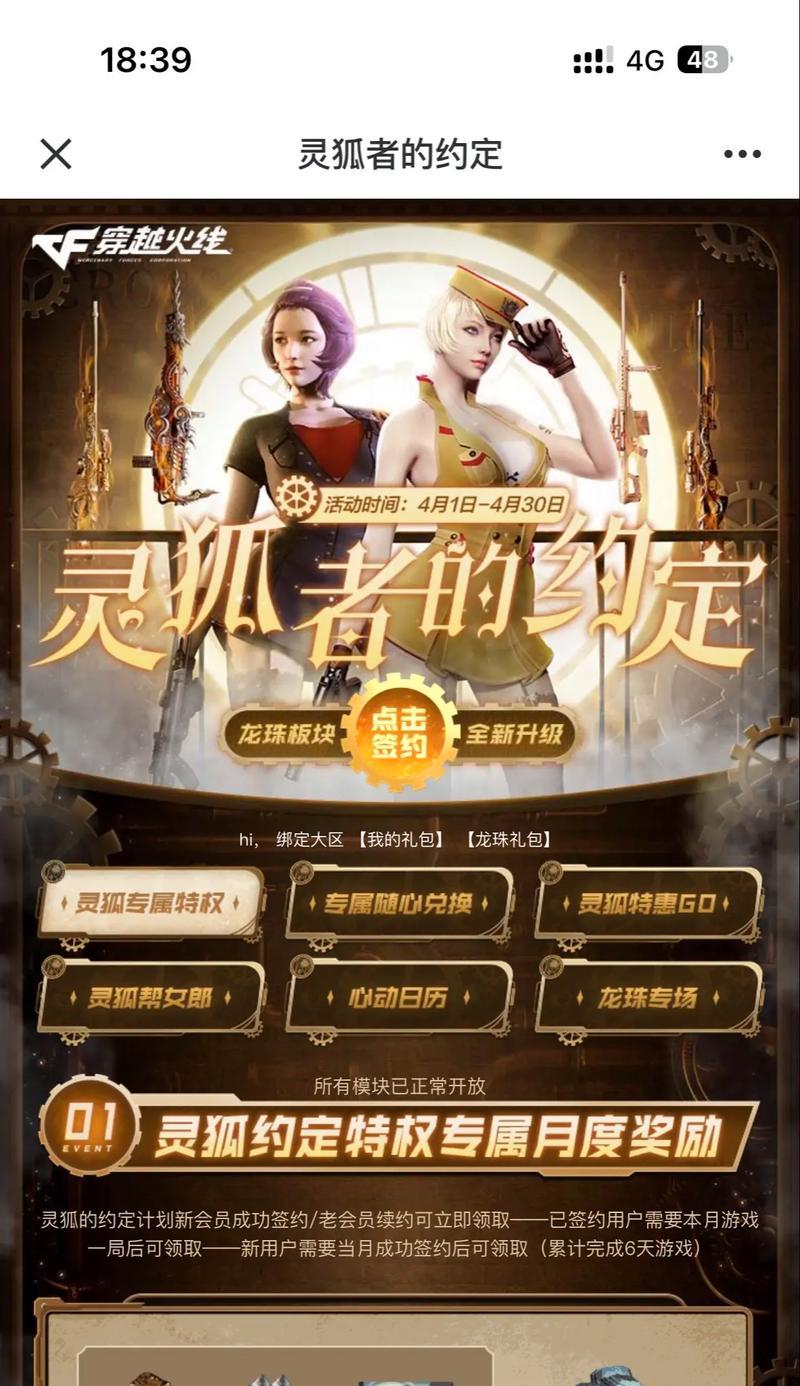View 我的礼包 gift packs
The width and height of the screenshot is (800, 1386).
[x=401, y=840]
